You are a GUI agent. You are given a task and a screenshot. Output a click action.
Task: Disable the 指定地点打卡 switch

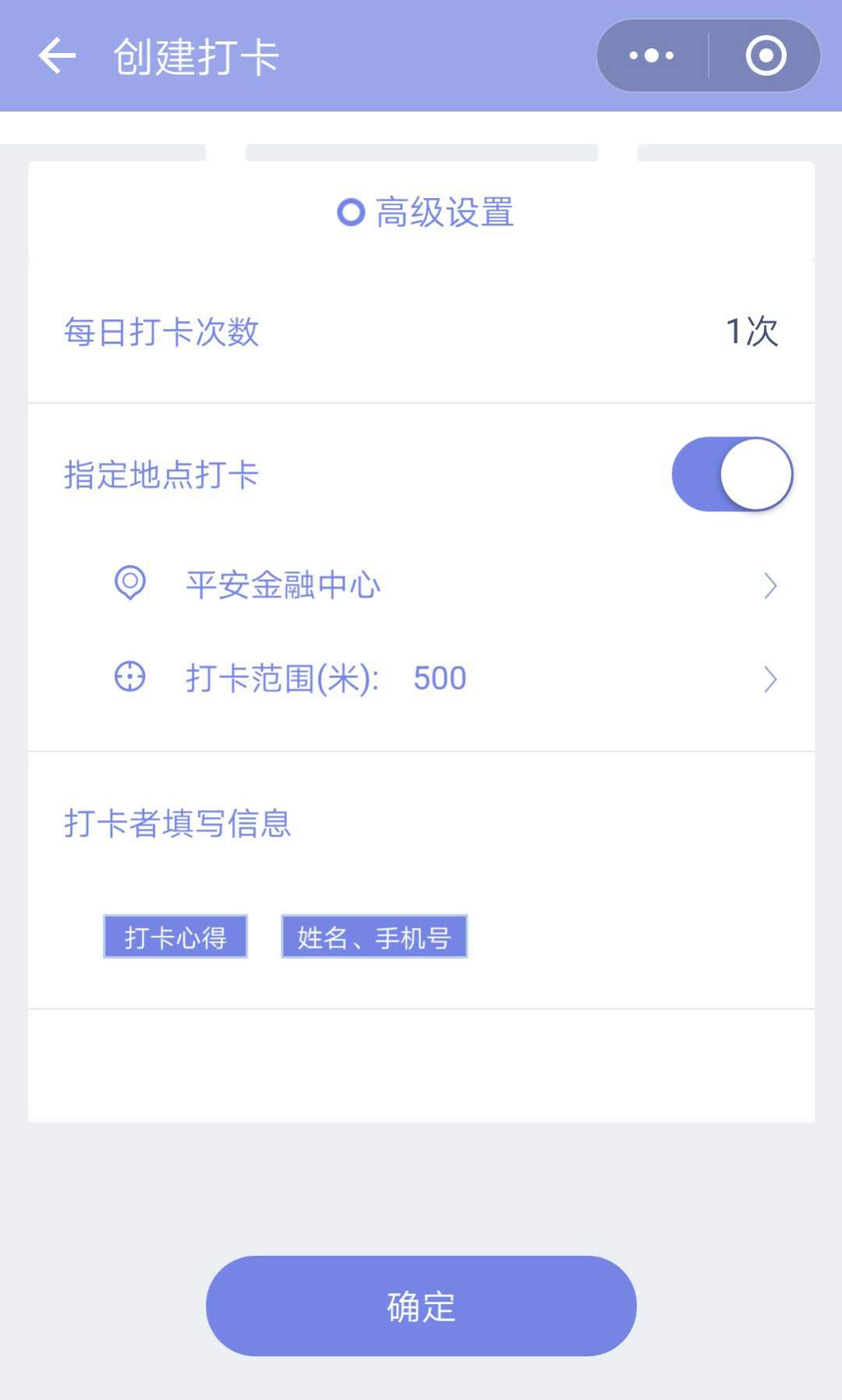tap(732, 474)
